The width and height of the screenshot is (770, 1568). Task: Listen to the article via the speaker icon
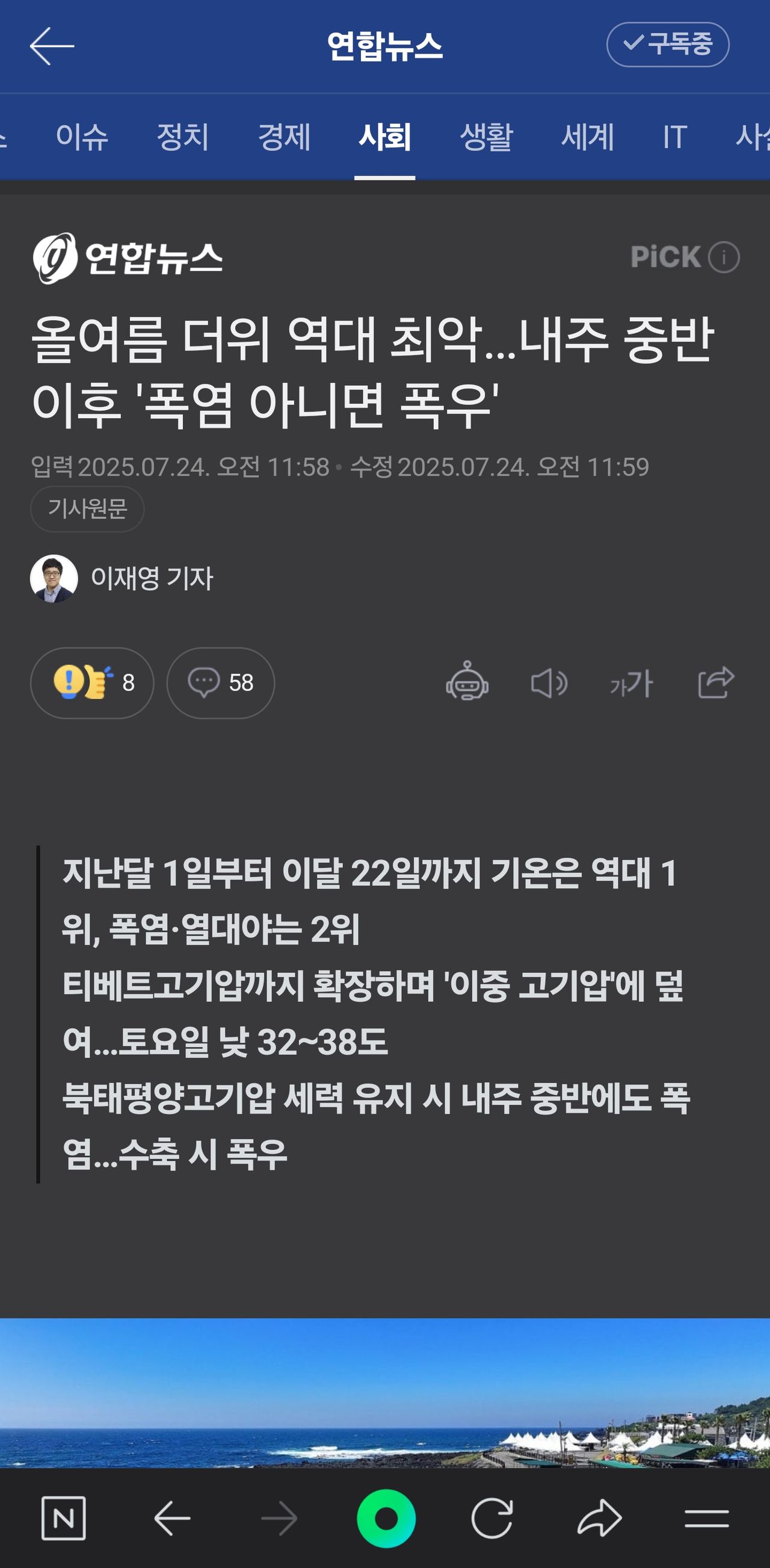pos(549,683)
